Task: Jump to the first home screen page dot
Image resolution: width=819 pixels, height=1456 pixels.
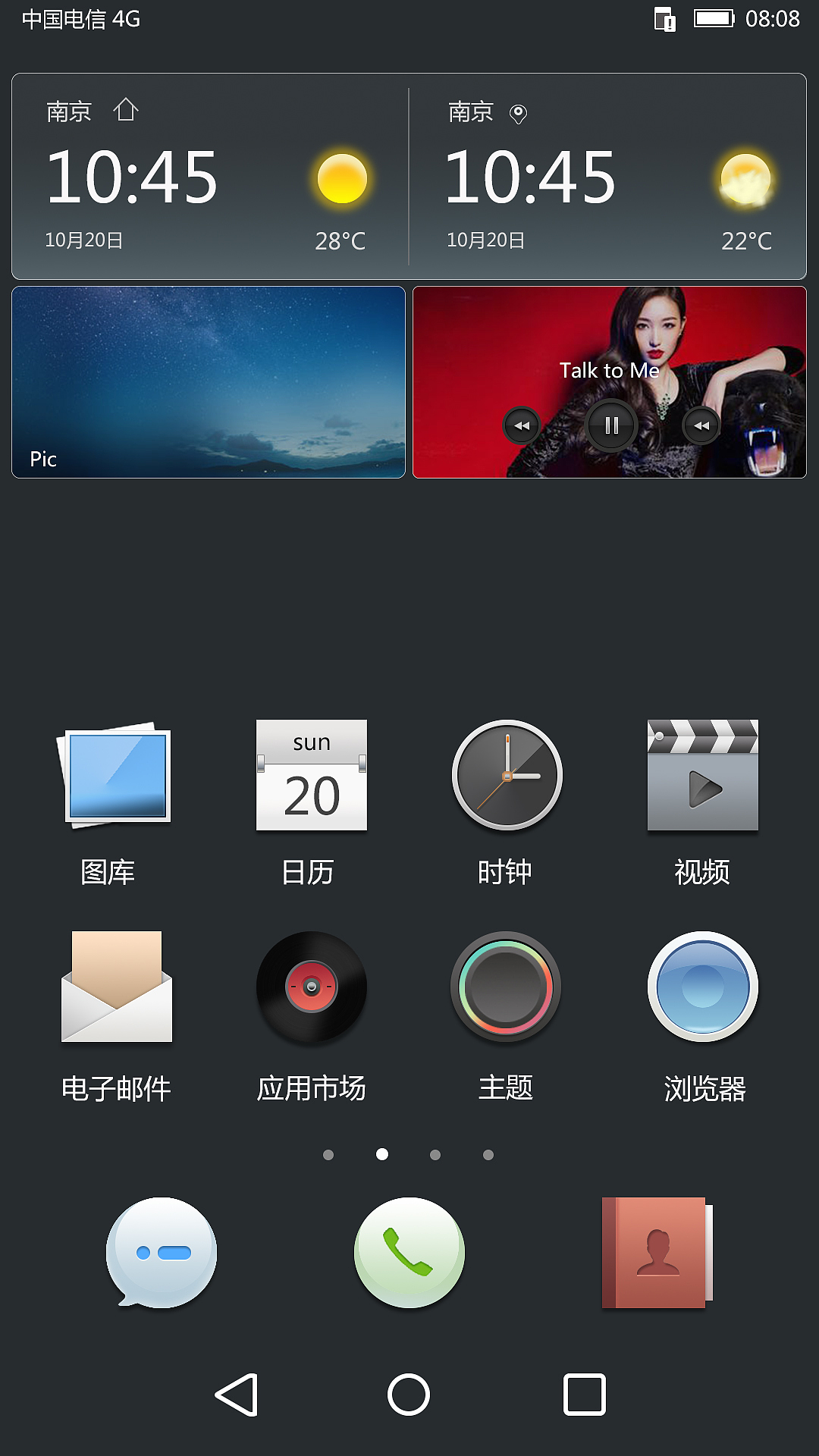Action: pos(329,1155)
